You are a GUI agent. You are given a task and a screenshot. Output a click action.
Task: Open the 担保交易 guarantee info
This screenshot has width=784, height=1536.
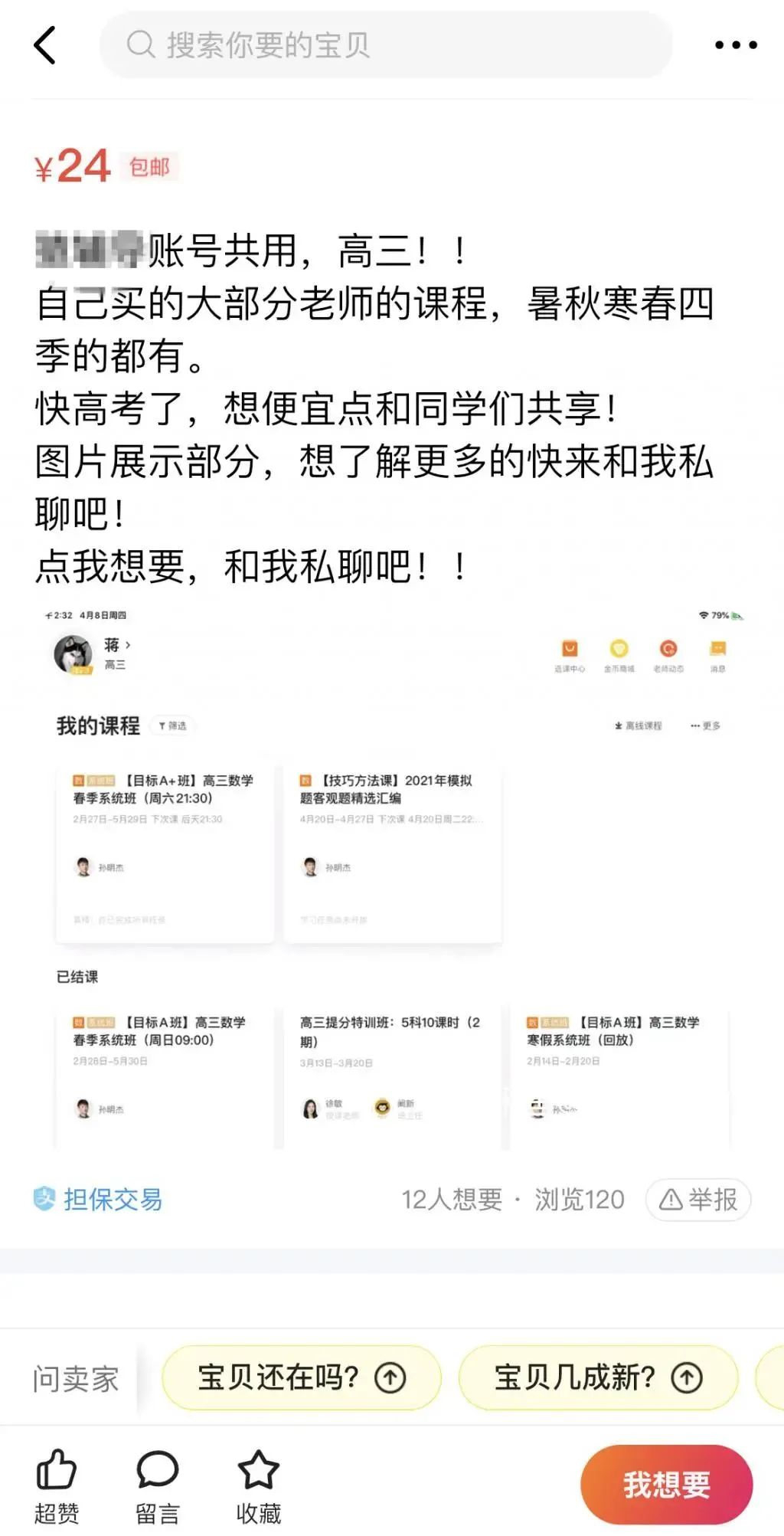click(98, 1199)
